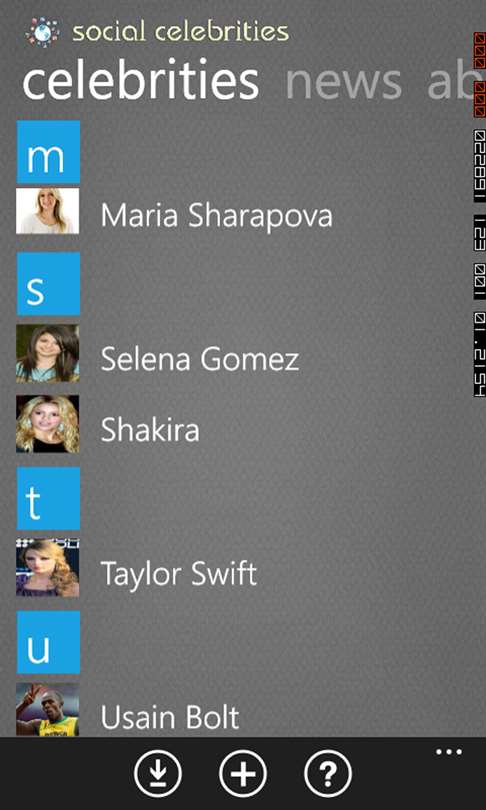This screenshot has width=486, height=810.
Task: Tap the letter t group tile
Action: coord(48,499)
